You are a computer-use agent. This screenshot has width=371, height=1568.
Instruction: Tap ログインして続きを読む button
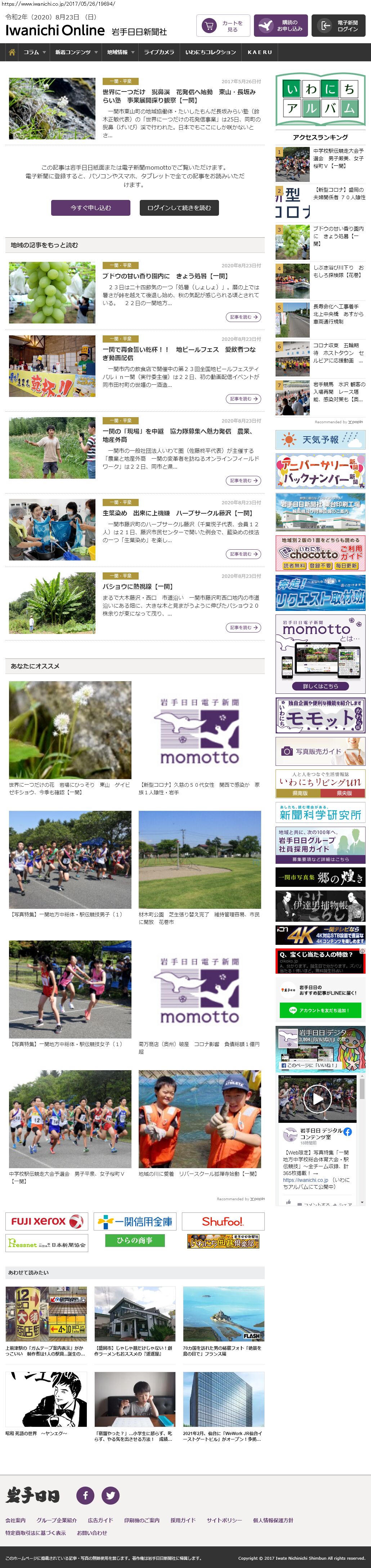tap(179, 207)
